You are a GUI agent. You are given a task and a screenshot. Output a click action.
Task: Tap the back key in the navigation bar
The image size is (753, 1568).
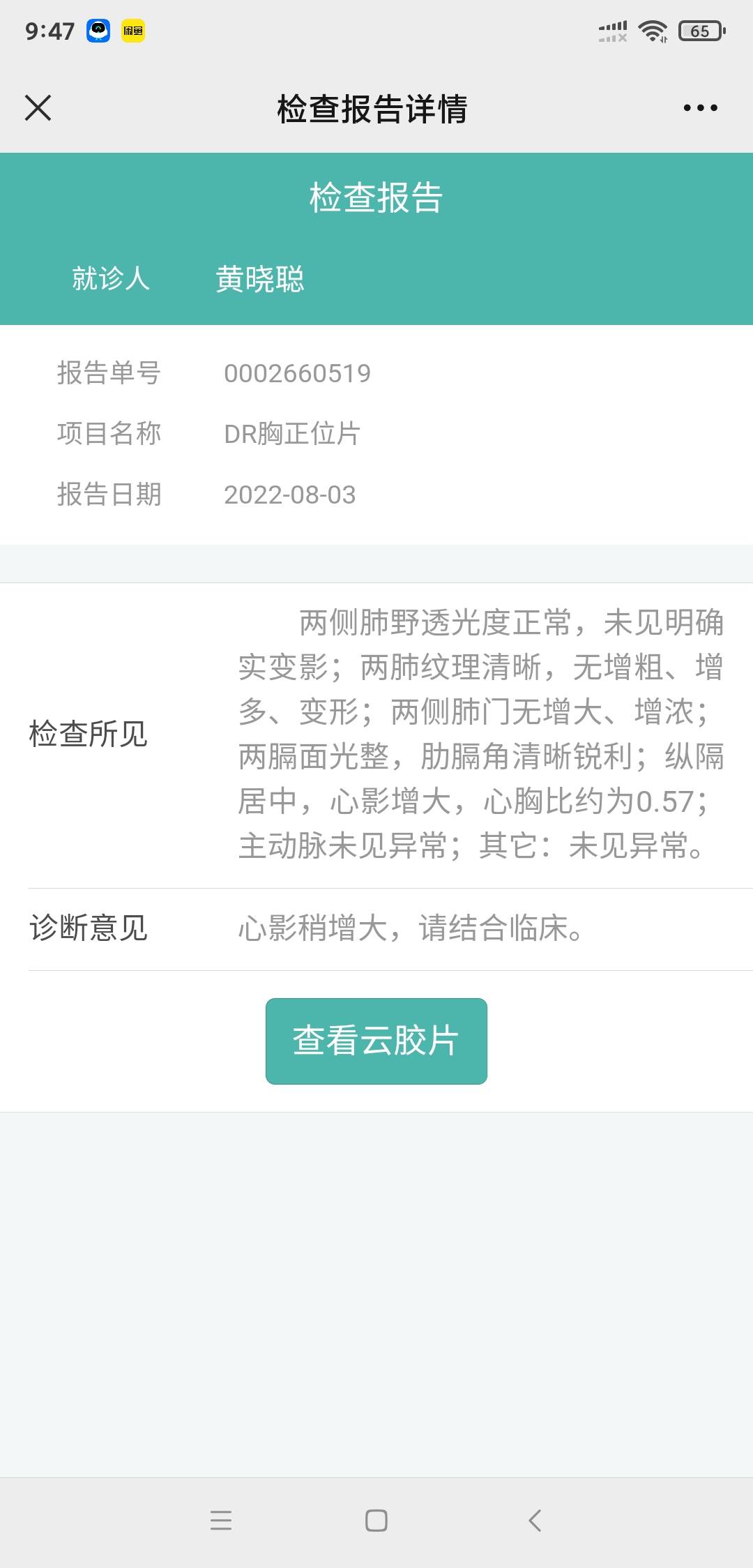[533, 1519]
